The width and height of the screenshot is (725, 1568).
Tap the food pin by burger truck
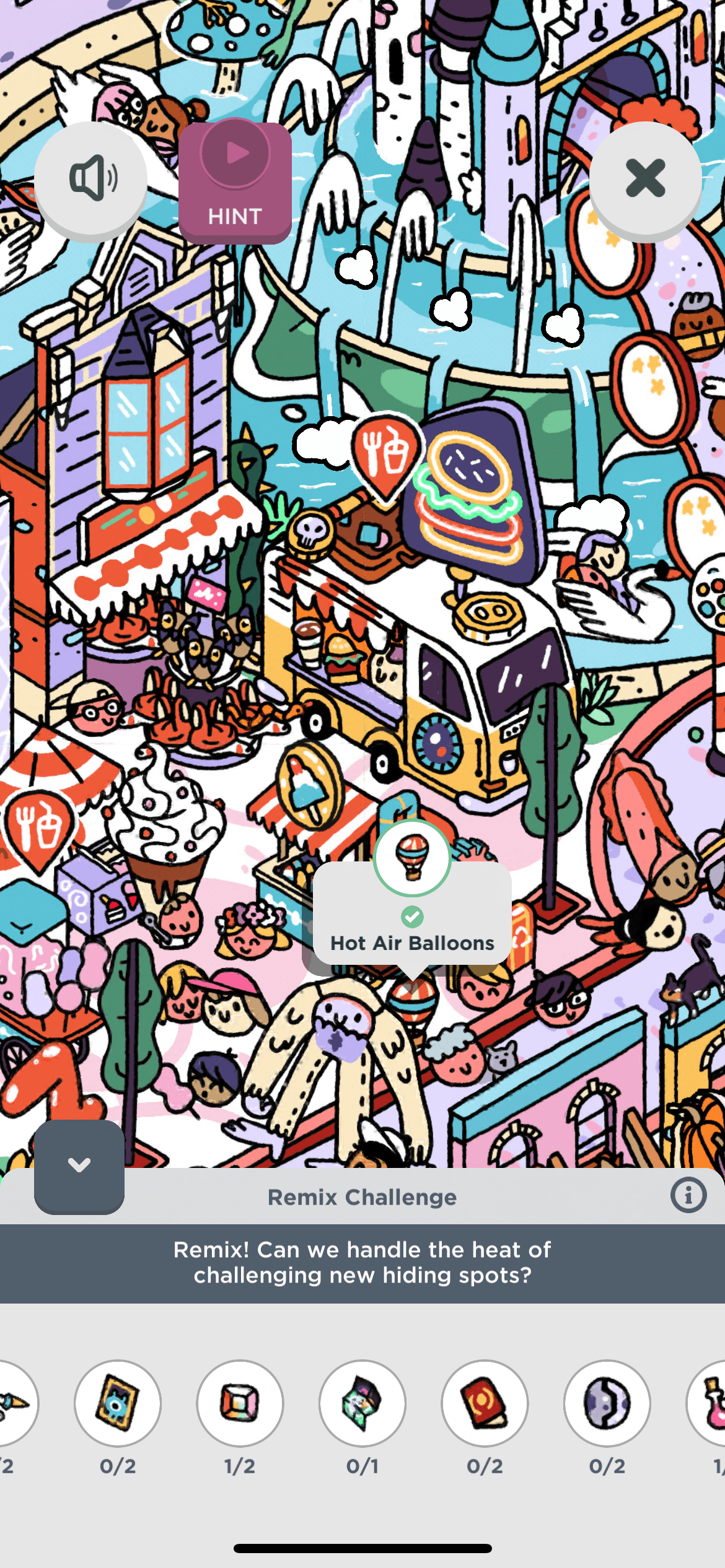385,454
